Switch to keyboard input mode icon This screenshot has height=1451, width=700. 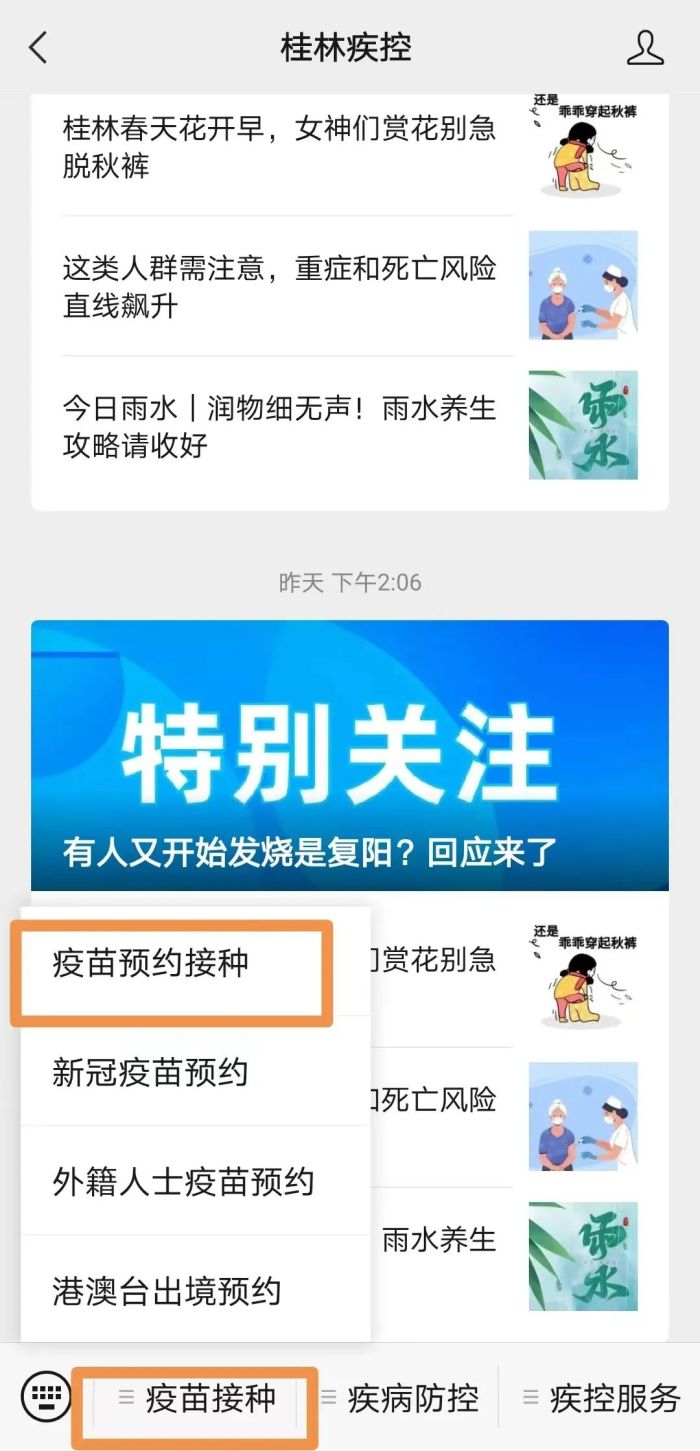coord(46,1396)
